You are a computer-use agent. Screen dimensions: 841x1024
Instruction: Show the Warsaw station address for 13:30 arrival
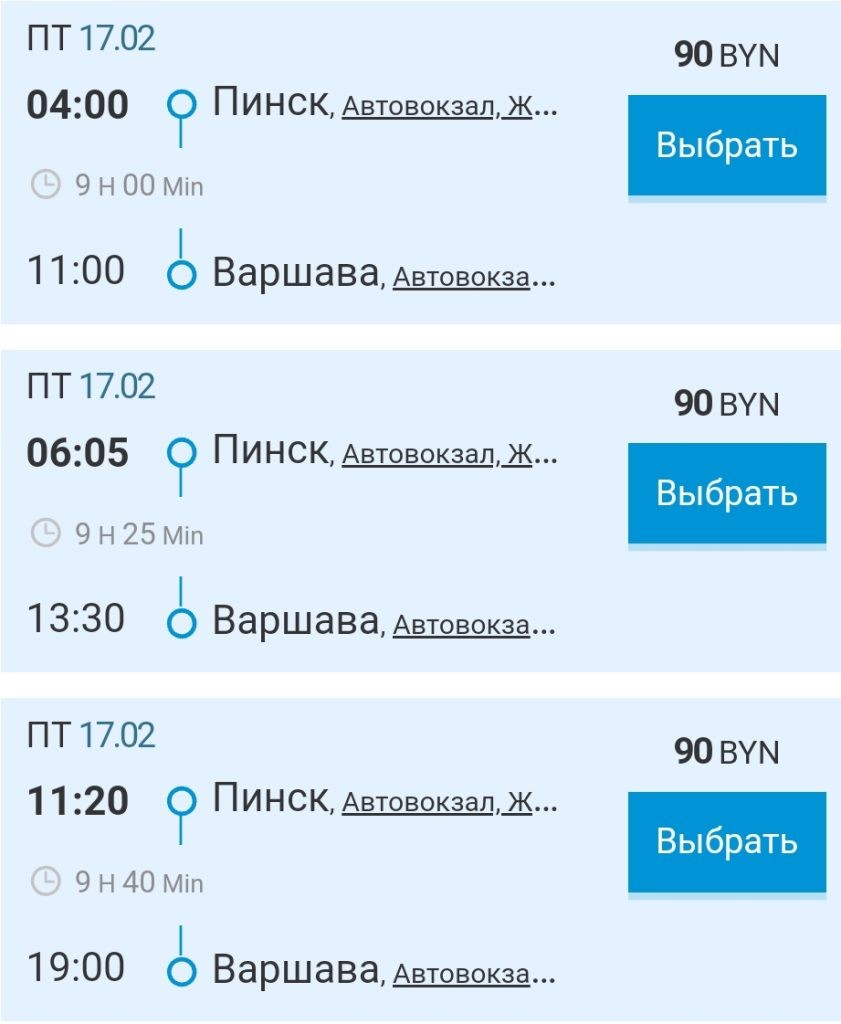(x=473, y=626)
